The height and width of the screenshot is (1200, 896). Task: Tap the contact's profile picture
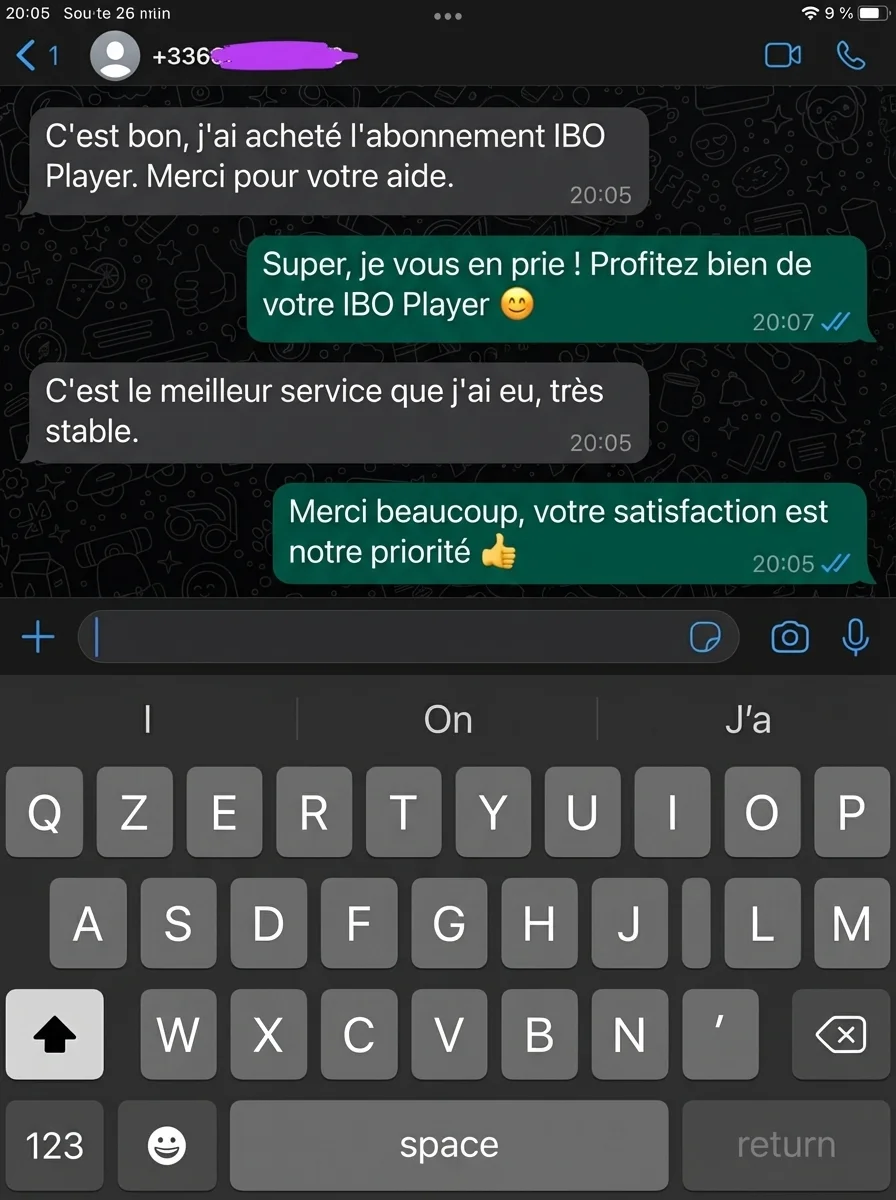click(115, 55)
